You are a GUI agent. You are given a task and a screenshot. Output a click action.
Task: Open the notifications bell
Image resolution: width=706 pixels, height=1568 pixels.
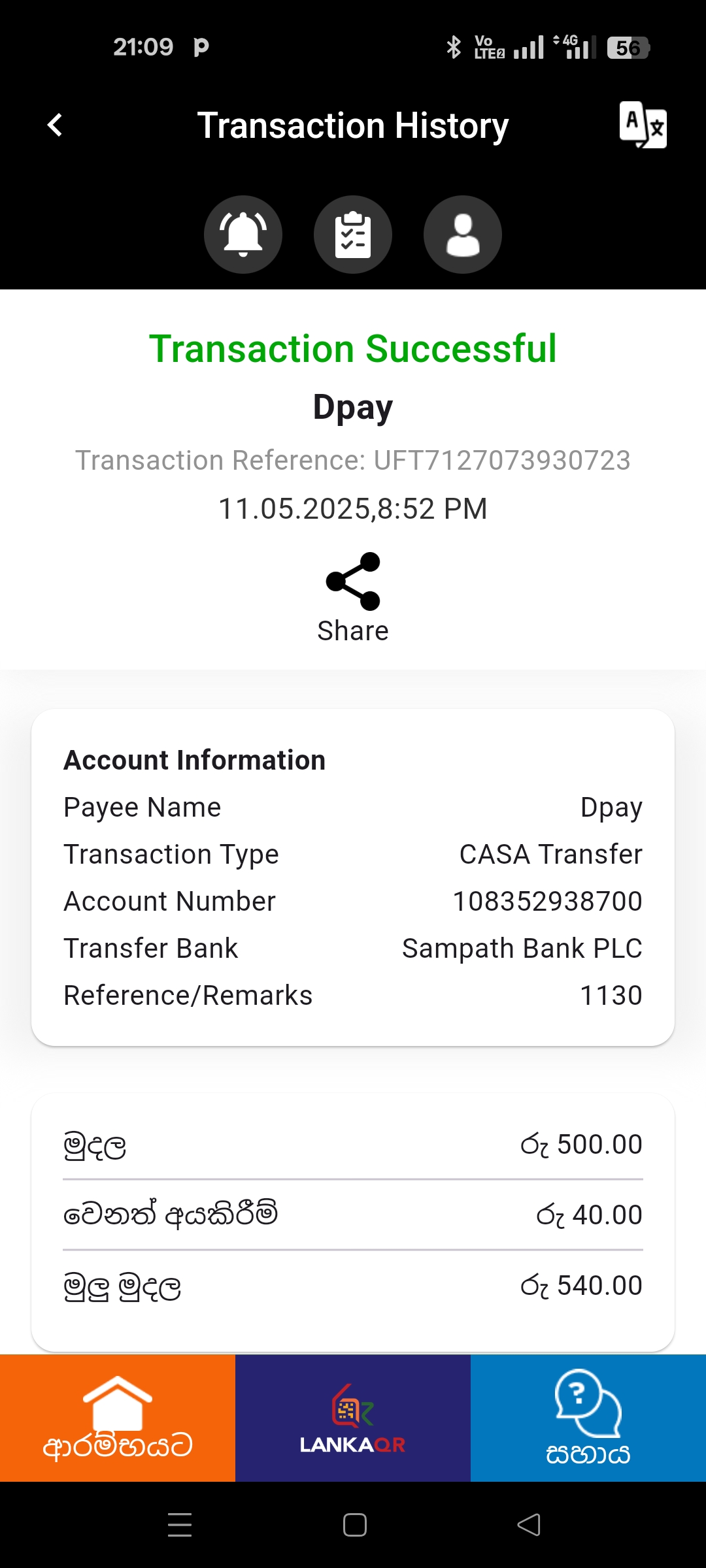(x=243, y=235)
